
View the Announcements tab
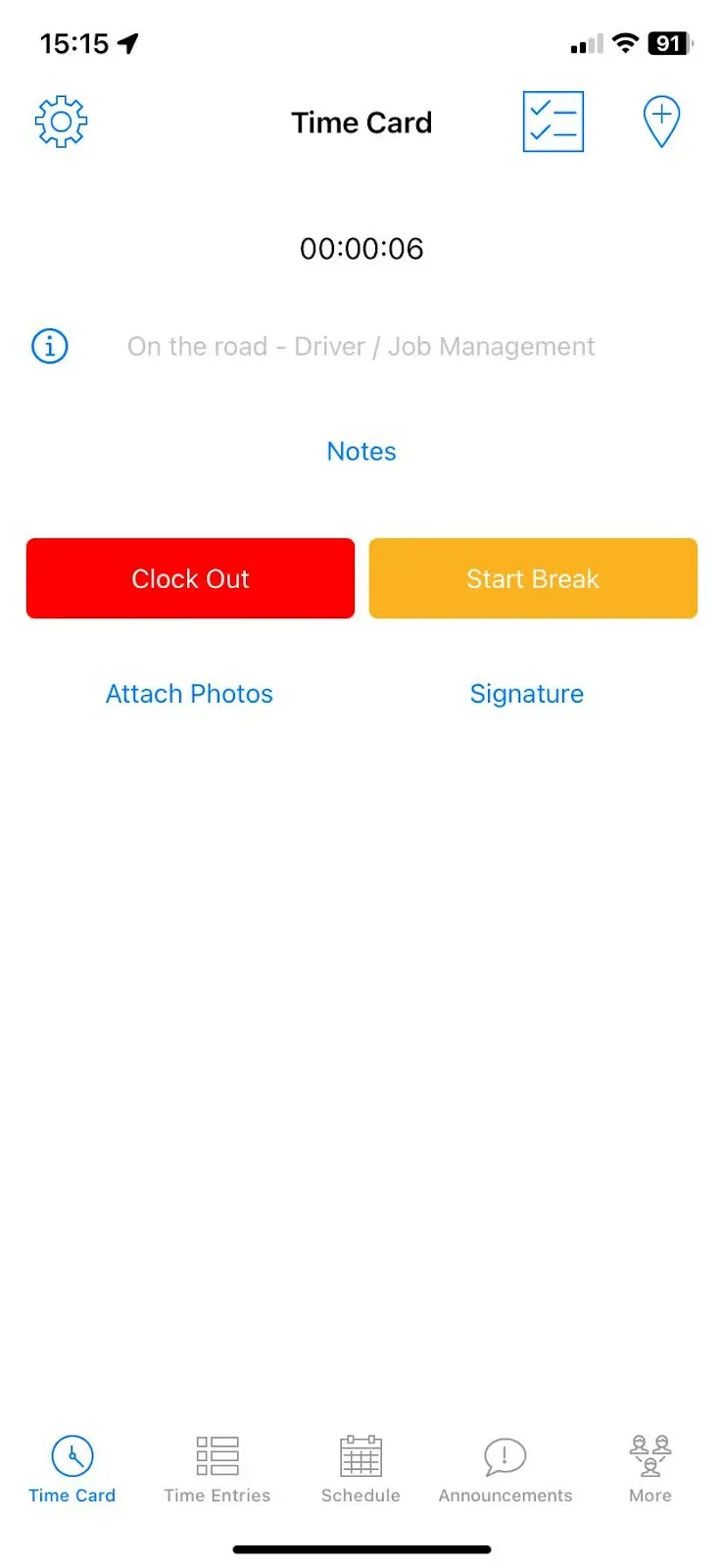coord(506,1468)
